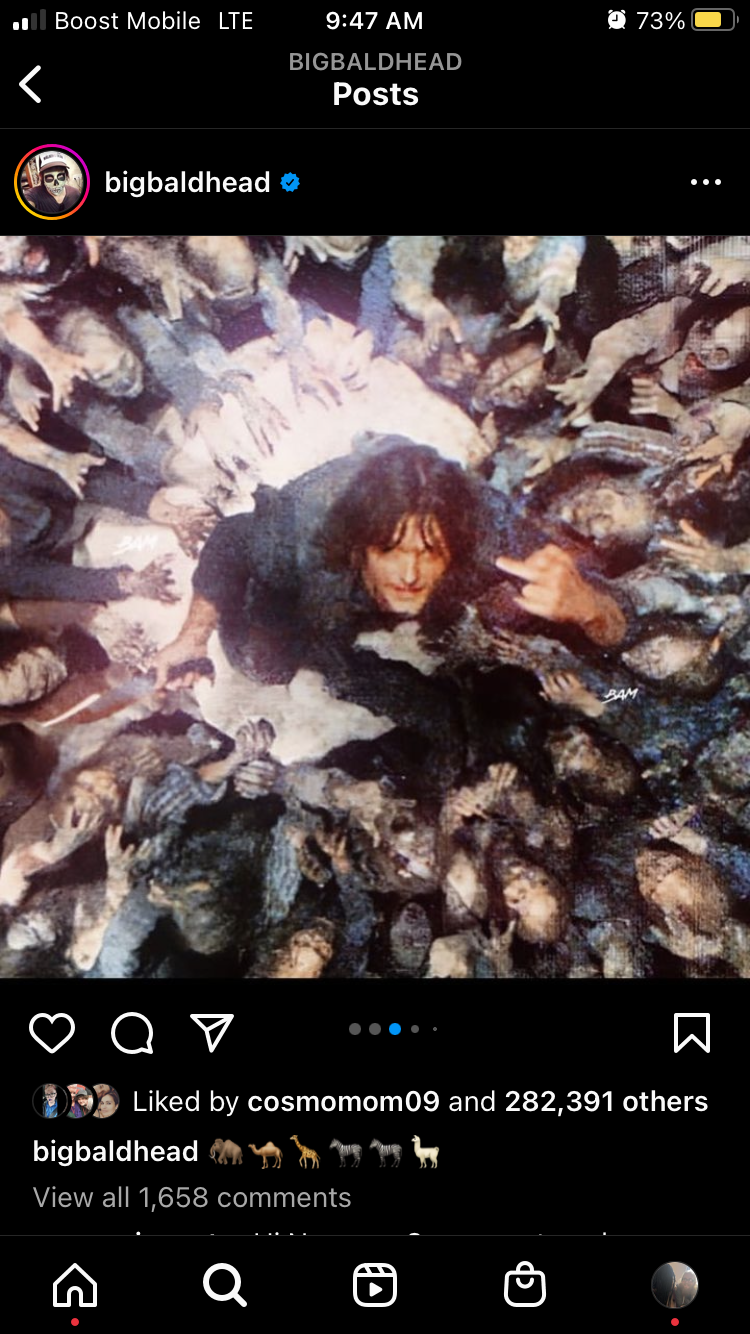Open comments via the speech bubble icon
Image resolution: width=750 pixels, height=1334 pixels.
coord(132,1033)
